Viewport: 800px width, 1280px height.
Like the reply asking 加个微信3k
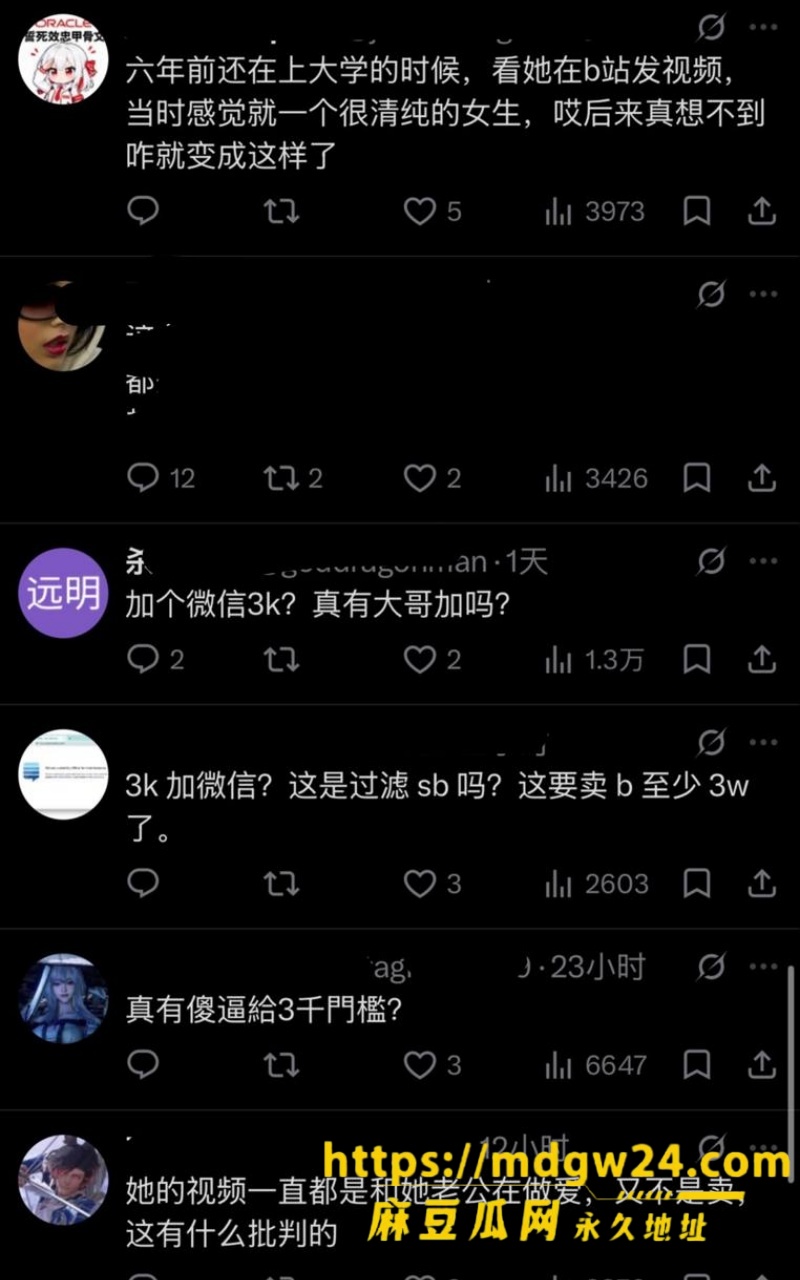click(432, 659)
